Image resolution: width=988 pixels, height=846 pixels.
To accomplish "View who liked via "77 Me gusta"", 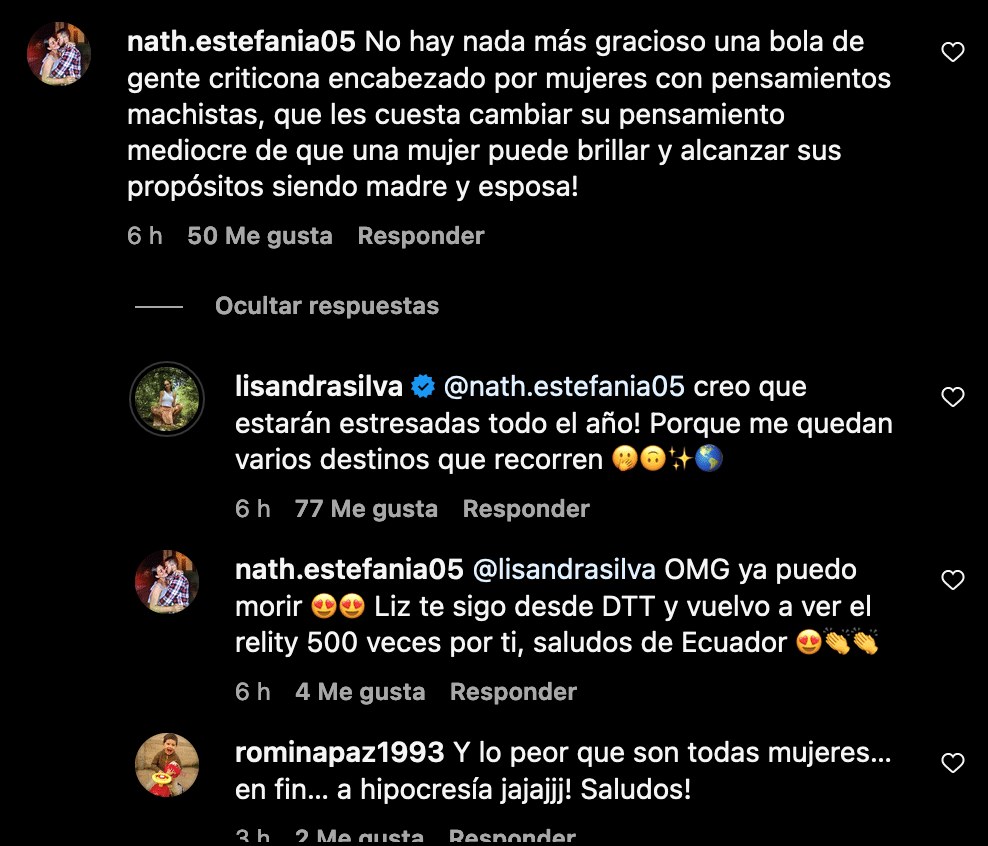I will click(x=366, y=509).
